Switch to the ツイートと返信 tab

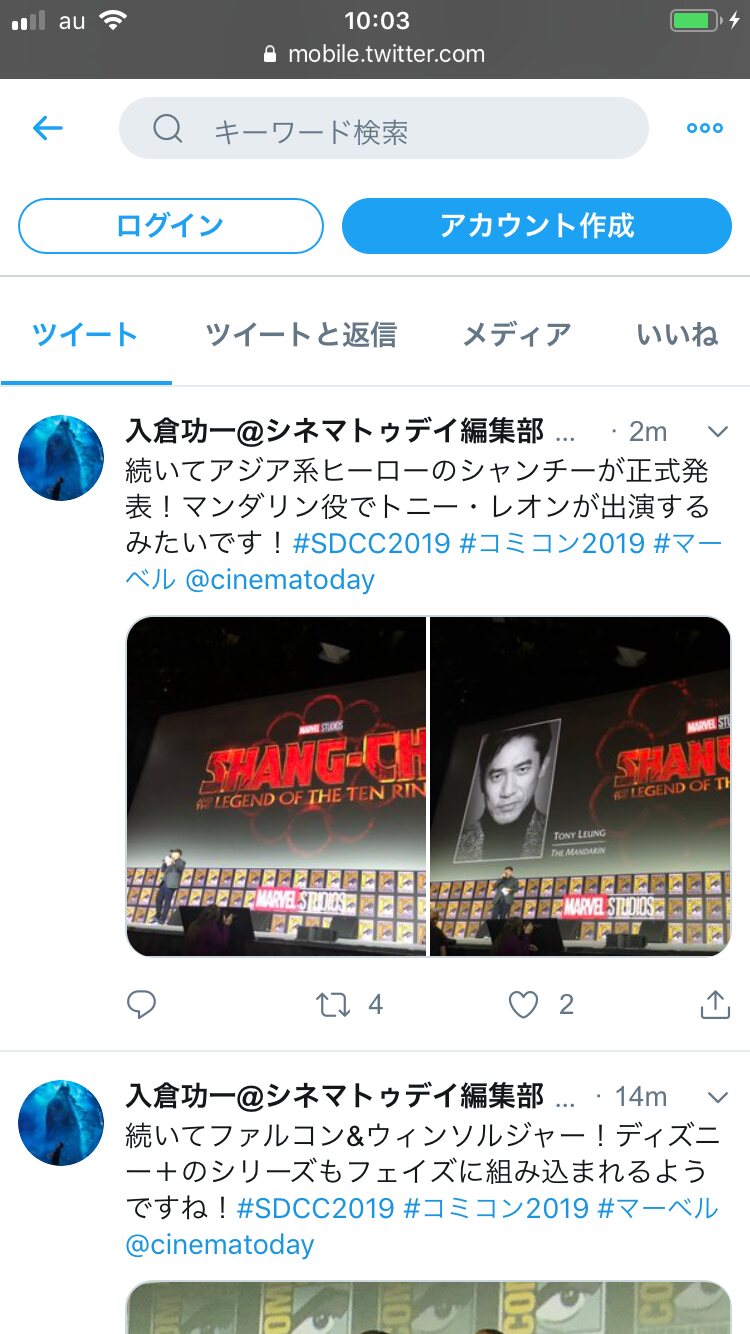(301, 335)
